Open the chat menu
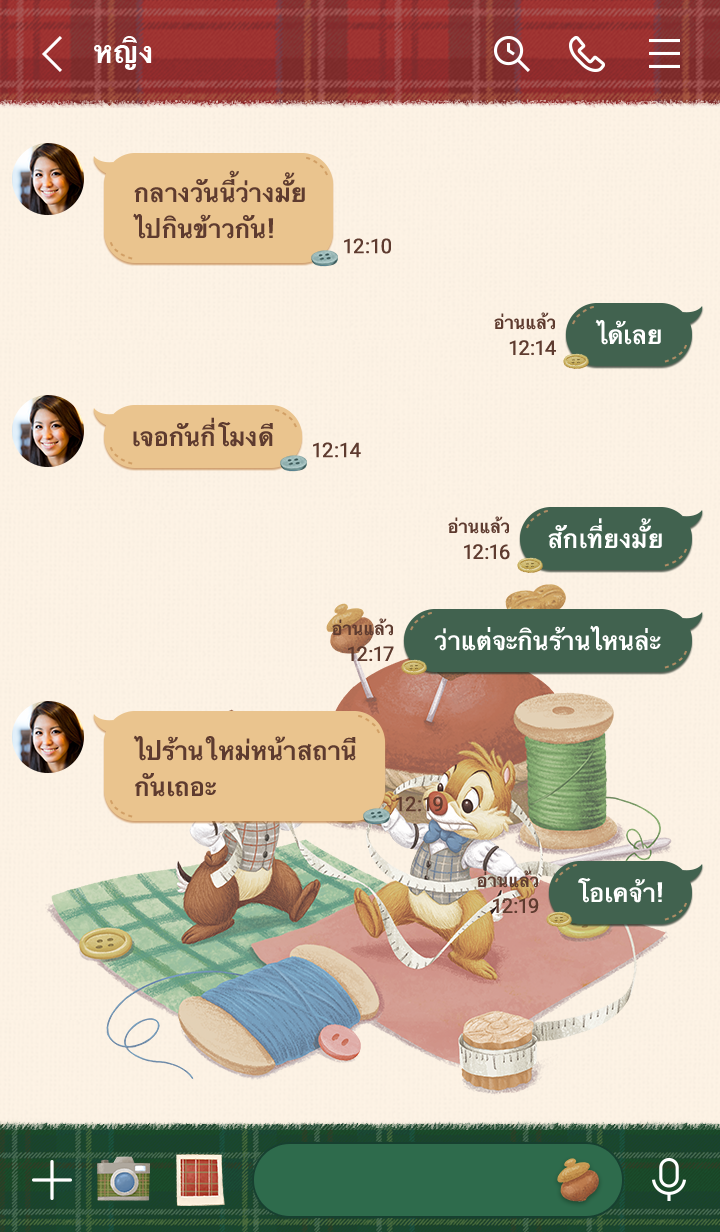This screenshot has height=1232, width=720. (664, 54)
